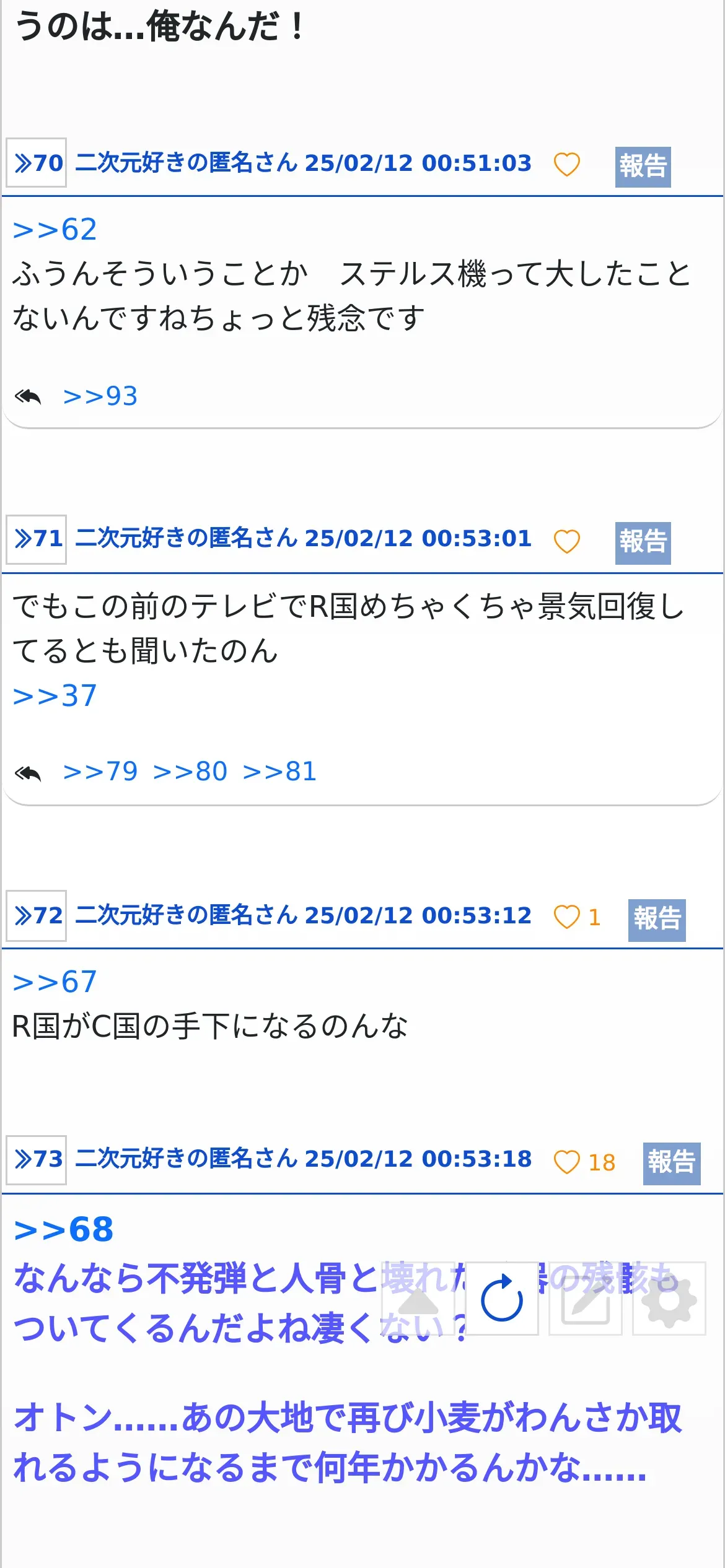Like post 71 with the heart
Image resolution: width=725 pixels, height=1568 pixels.
coord(566,541)
